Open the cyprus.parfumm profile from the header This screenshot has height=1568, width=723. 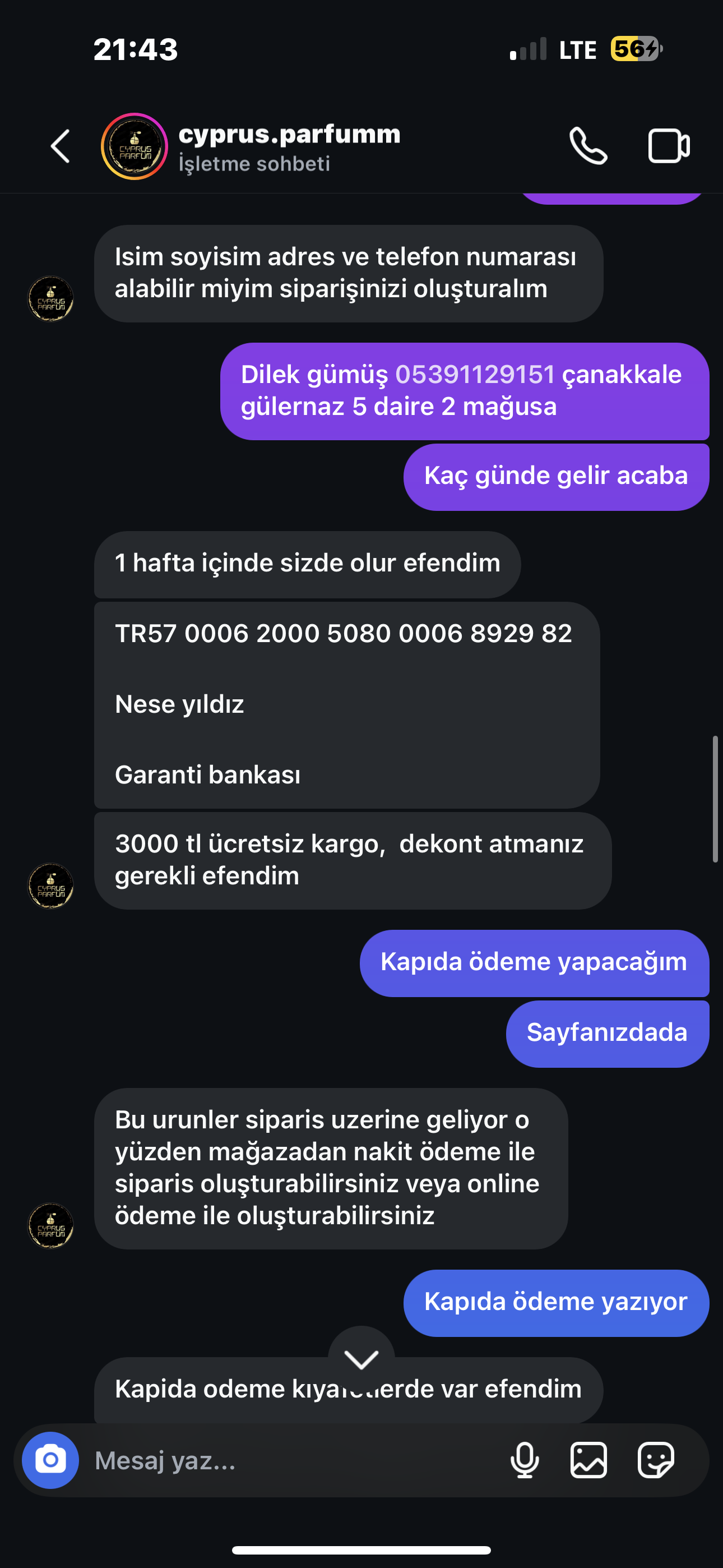(x=289, y=146)
